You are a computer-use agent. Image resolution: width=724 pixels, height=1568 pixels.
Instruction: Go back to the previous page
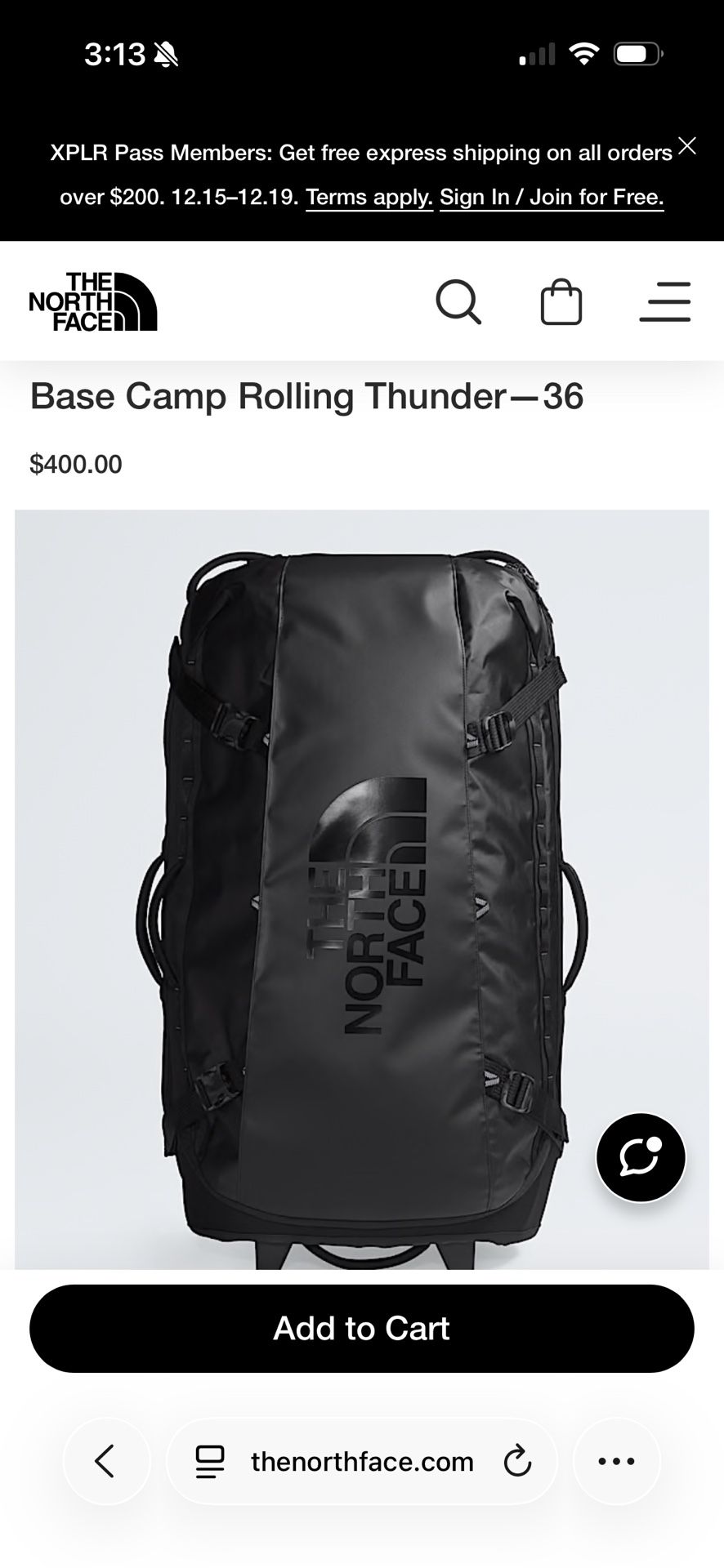coord(106,1461)
